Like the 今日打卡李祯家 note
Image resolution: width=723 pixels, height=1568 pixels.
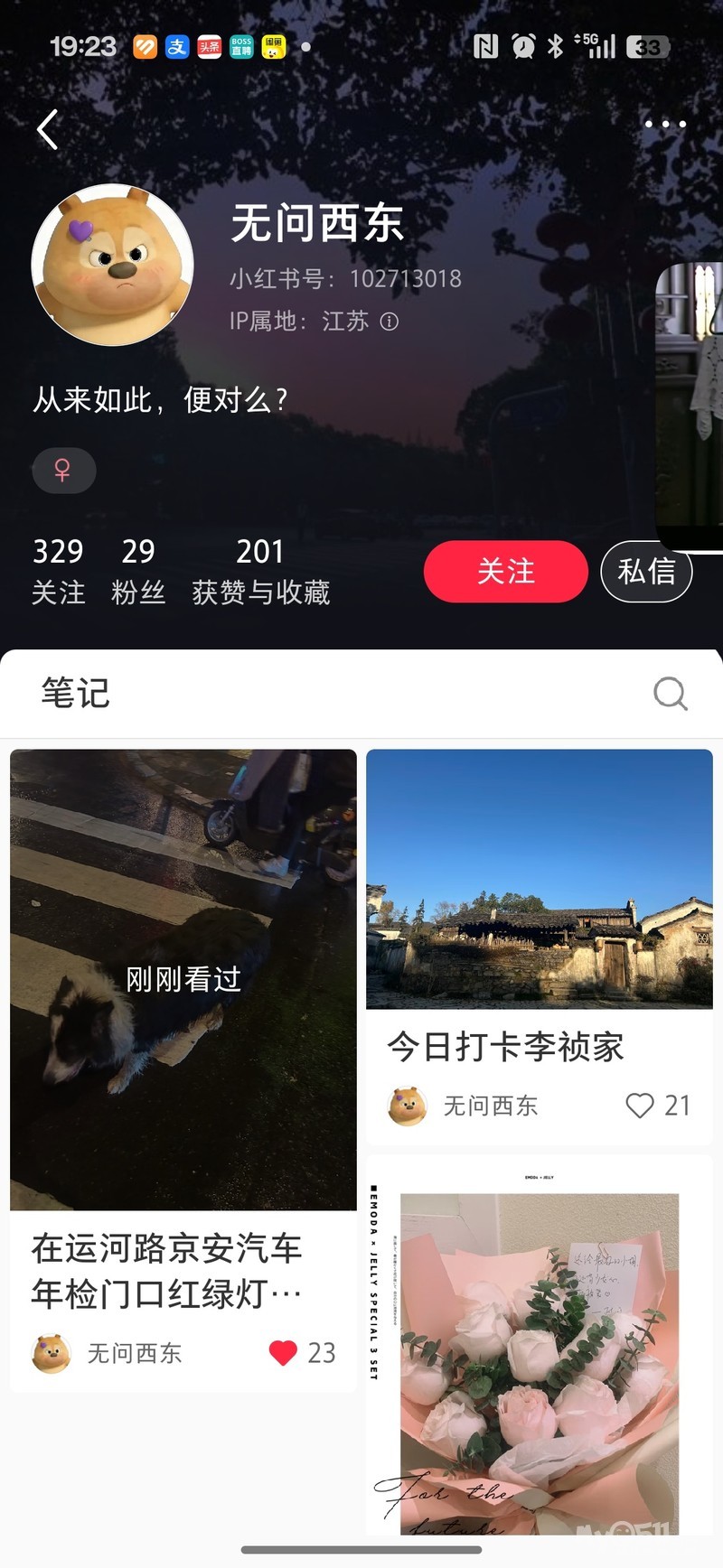tap(640, 1106)
